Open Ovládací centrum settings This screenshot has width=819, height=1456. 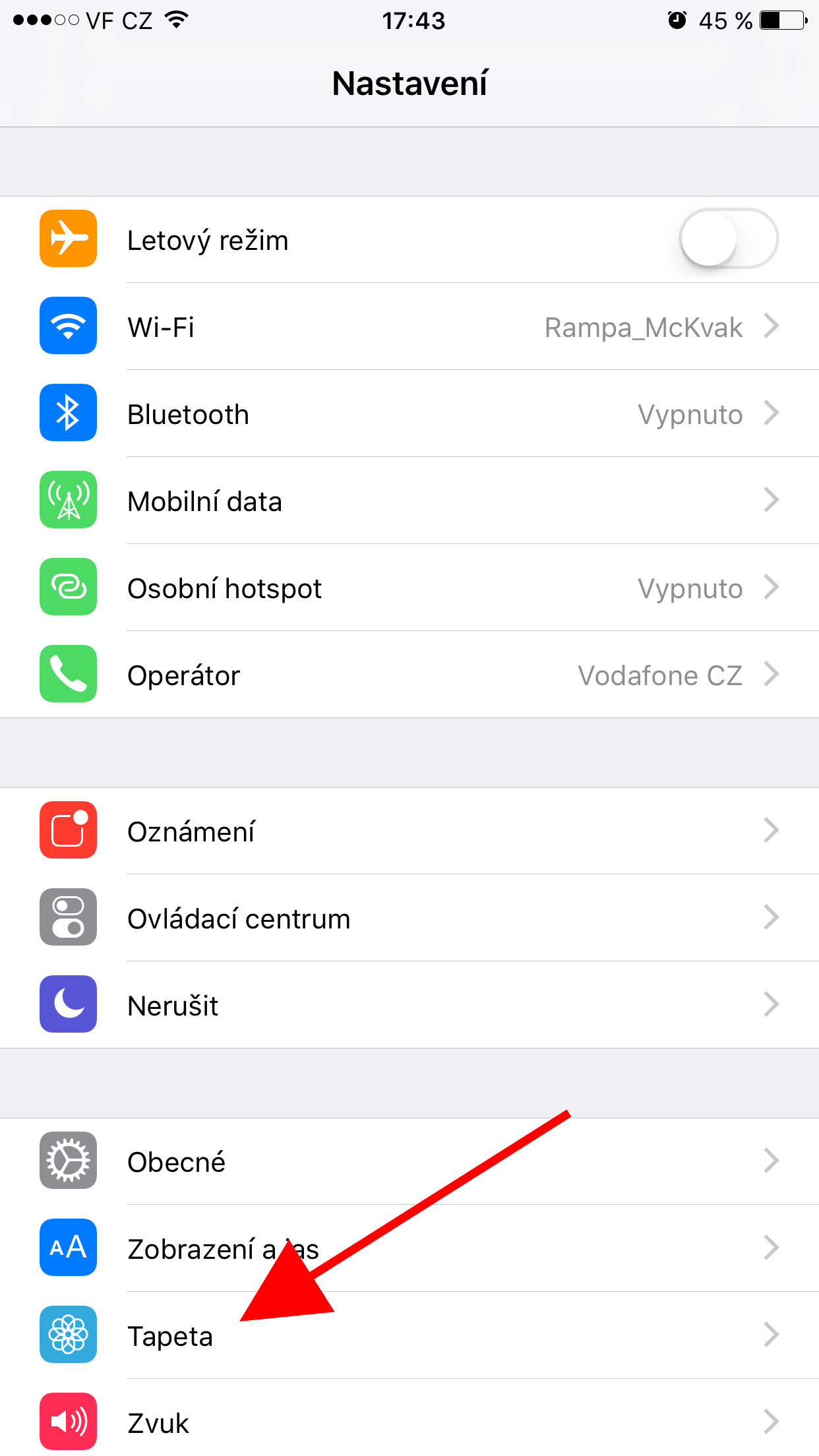coord(409,918)
